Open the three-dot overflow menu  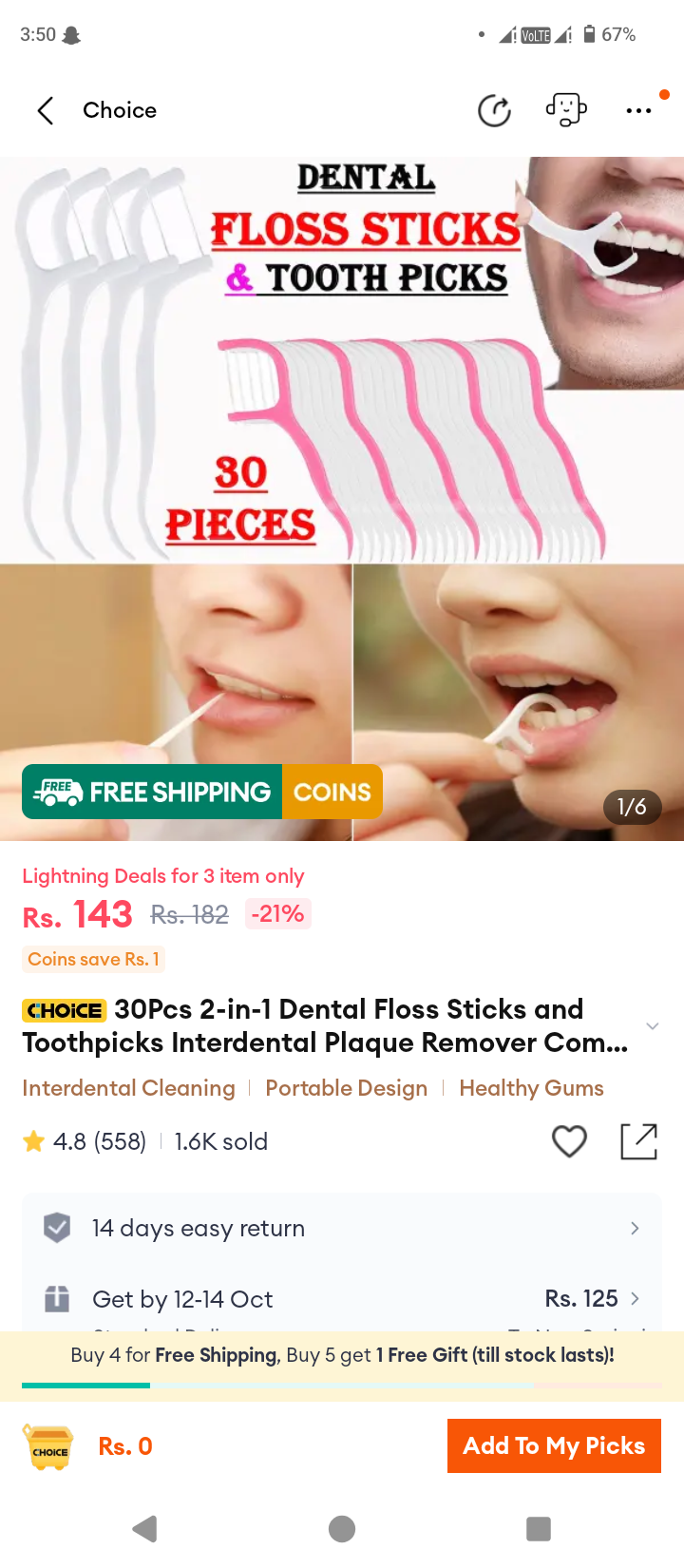point(639,110)
